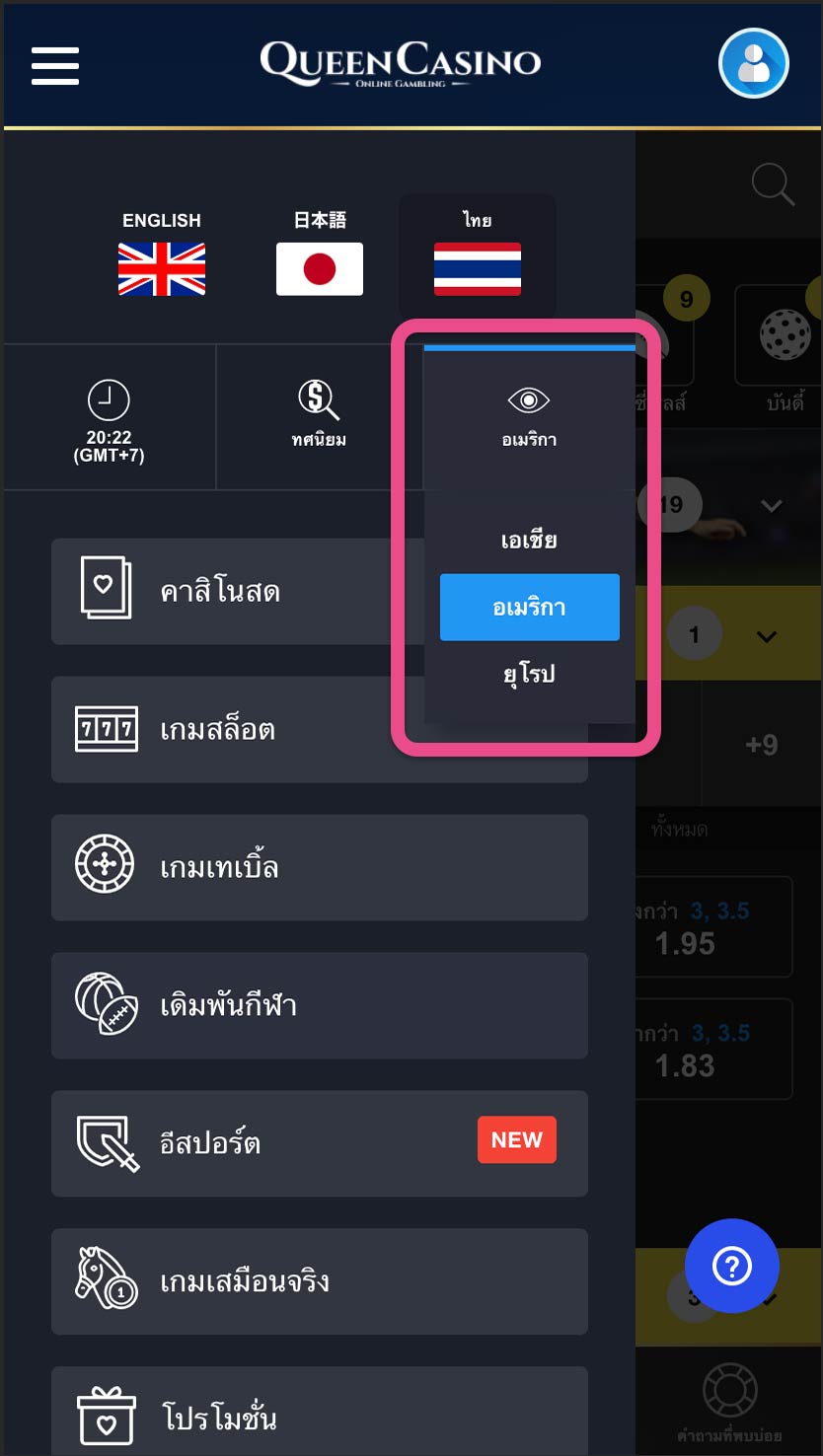Switch language to English
The height and width of the screenshot is (1456, 823).
click(162, 253)
